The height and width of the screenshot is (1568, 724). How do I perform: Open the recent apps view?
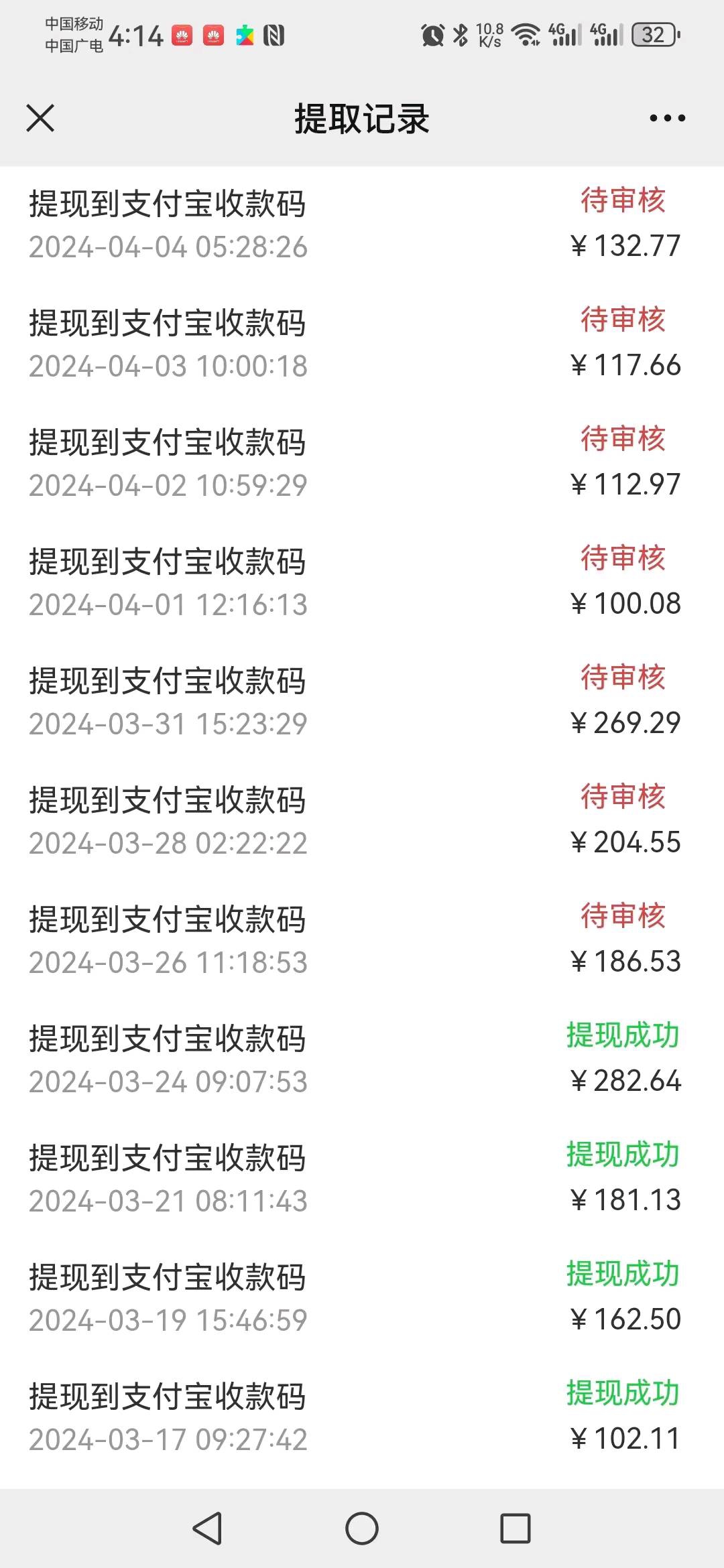[516, 1528]
